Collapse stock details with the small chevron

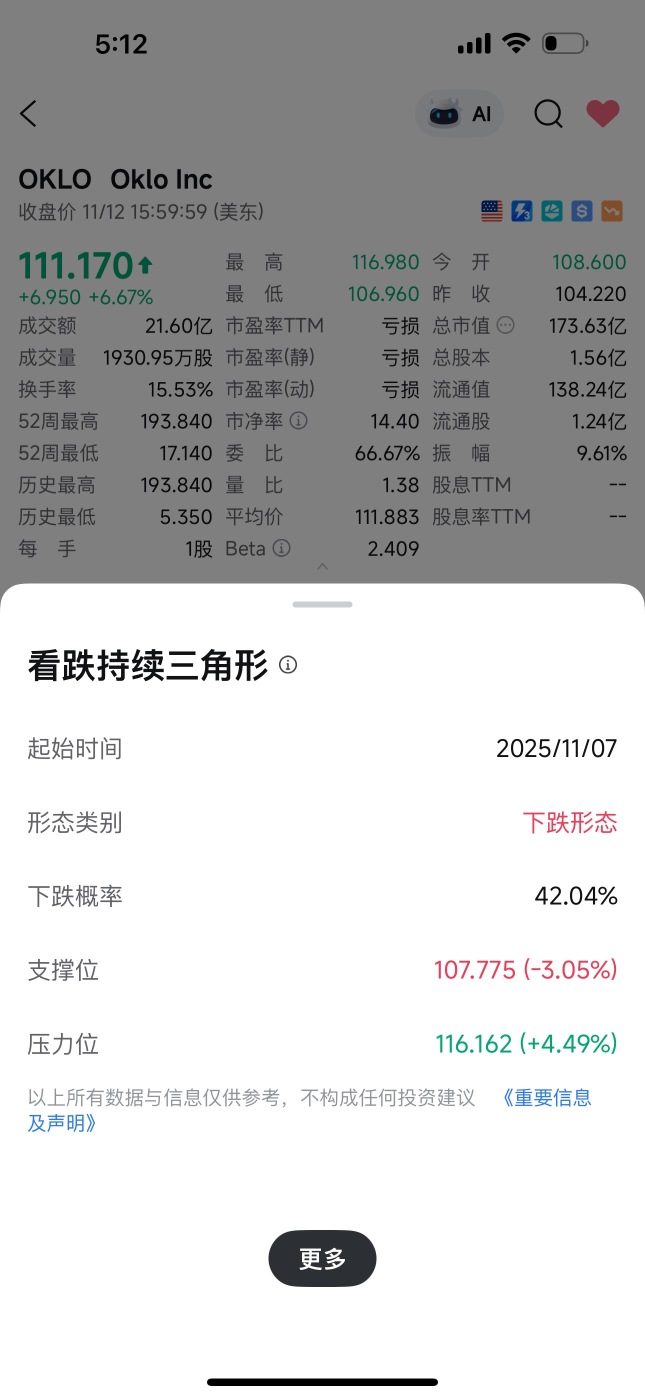click(322, 567)
